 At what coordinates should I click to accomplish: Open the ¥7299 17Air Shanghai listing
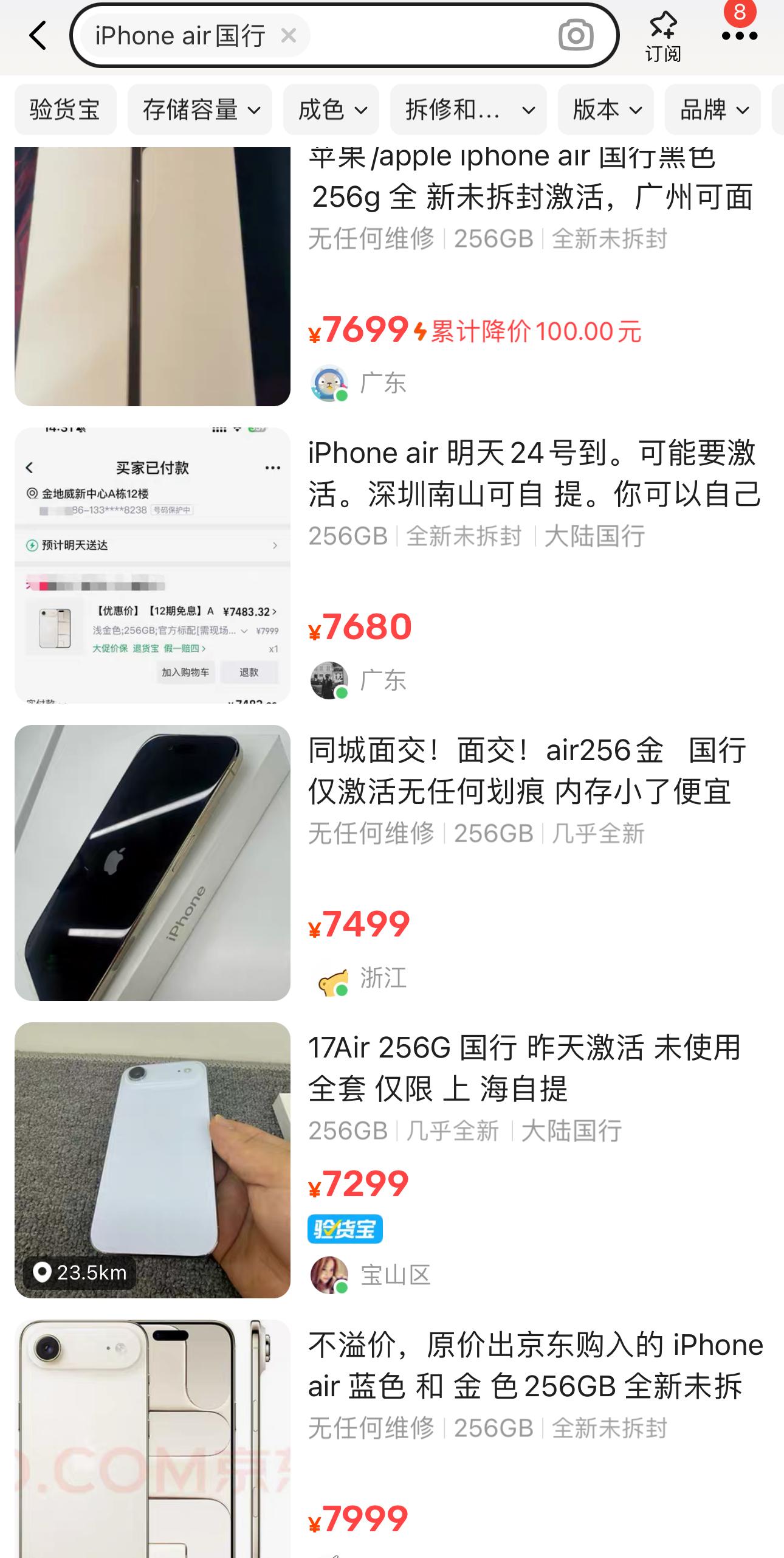pyautogui.click(x=524, y=1068)
